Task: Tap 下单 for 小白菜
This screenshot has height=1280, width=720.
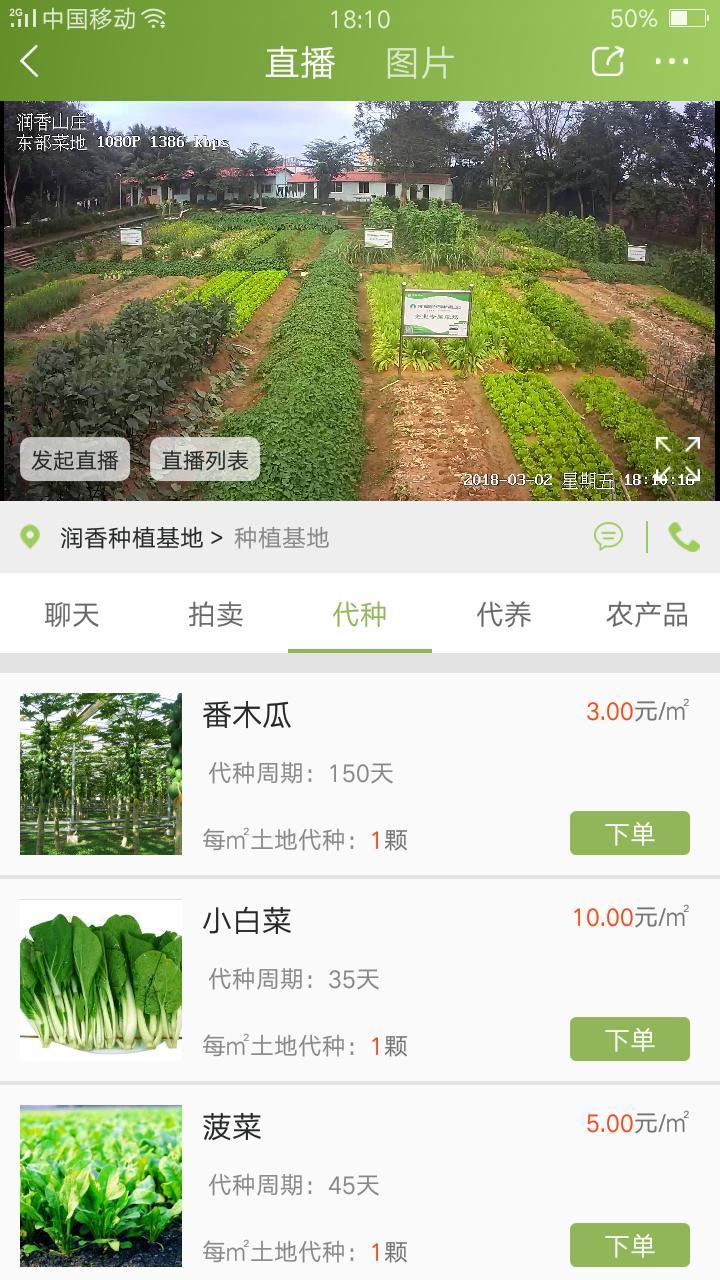Action: (629, 1039)
